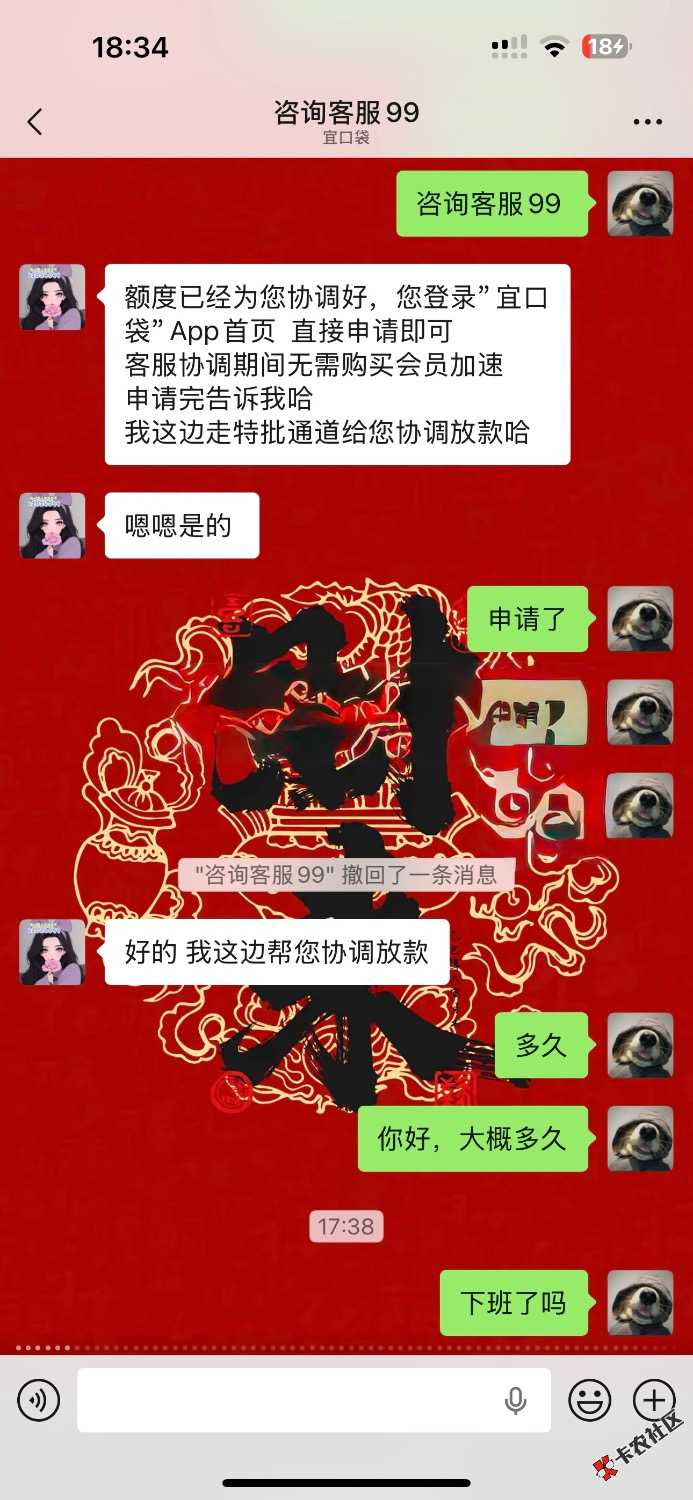Go back from the chat

[35, 123]
